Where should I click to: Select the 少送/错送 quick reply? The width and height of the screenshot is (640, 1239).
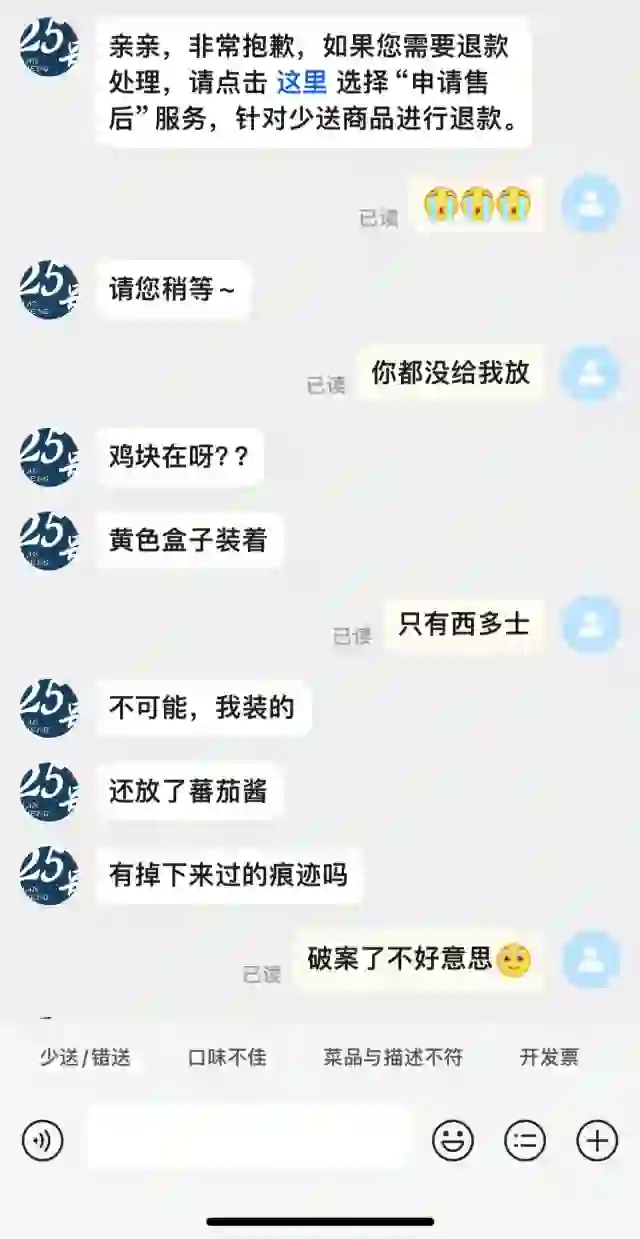click(85, 1057)
